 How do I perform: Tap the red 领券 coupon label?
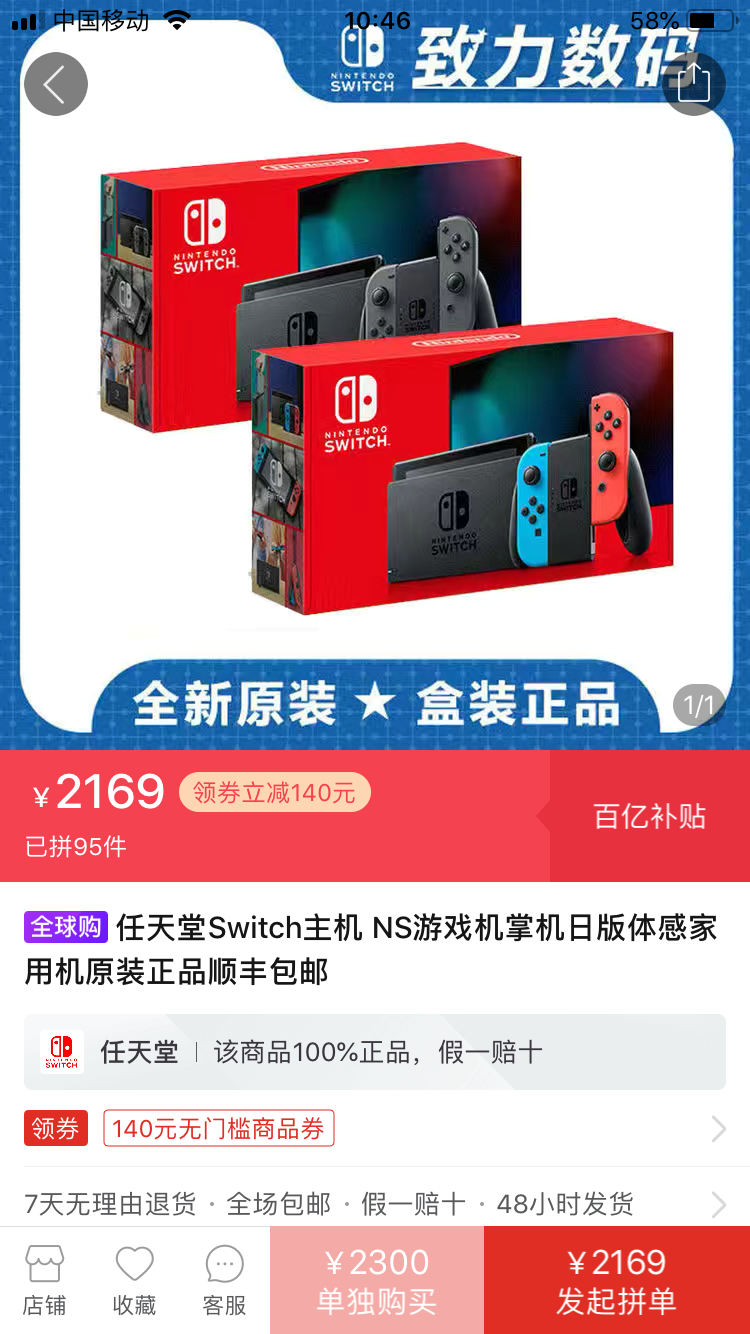click(x=55, y=1128)
